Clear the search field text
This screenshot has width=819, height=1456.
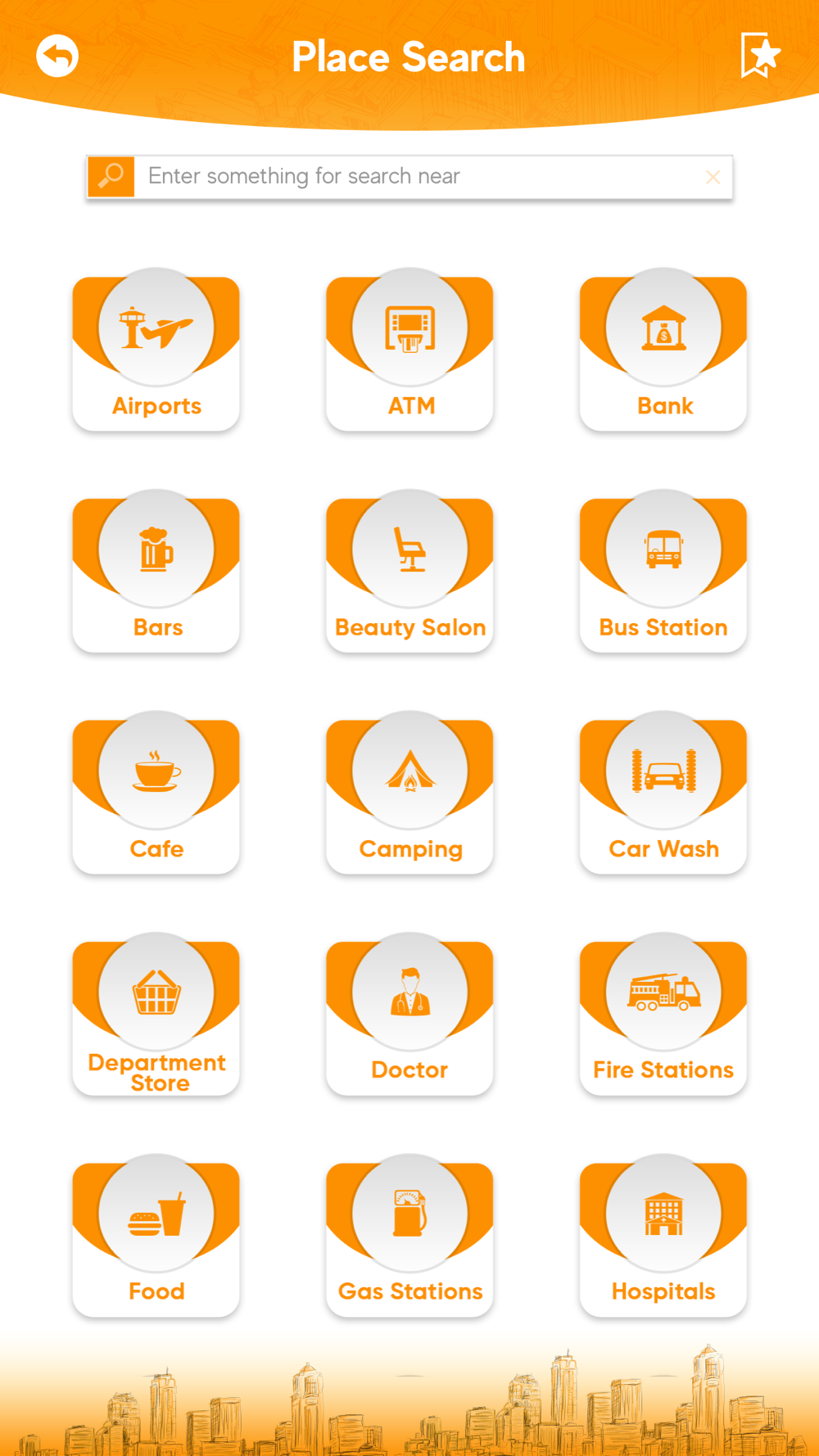coord(713,177)
